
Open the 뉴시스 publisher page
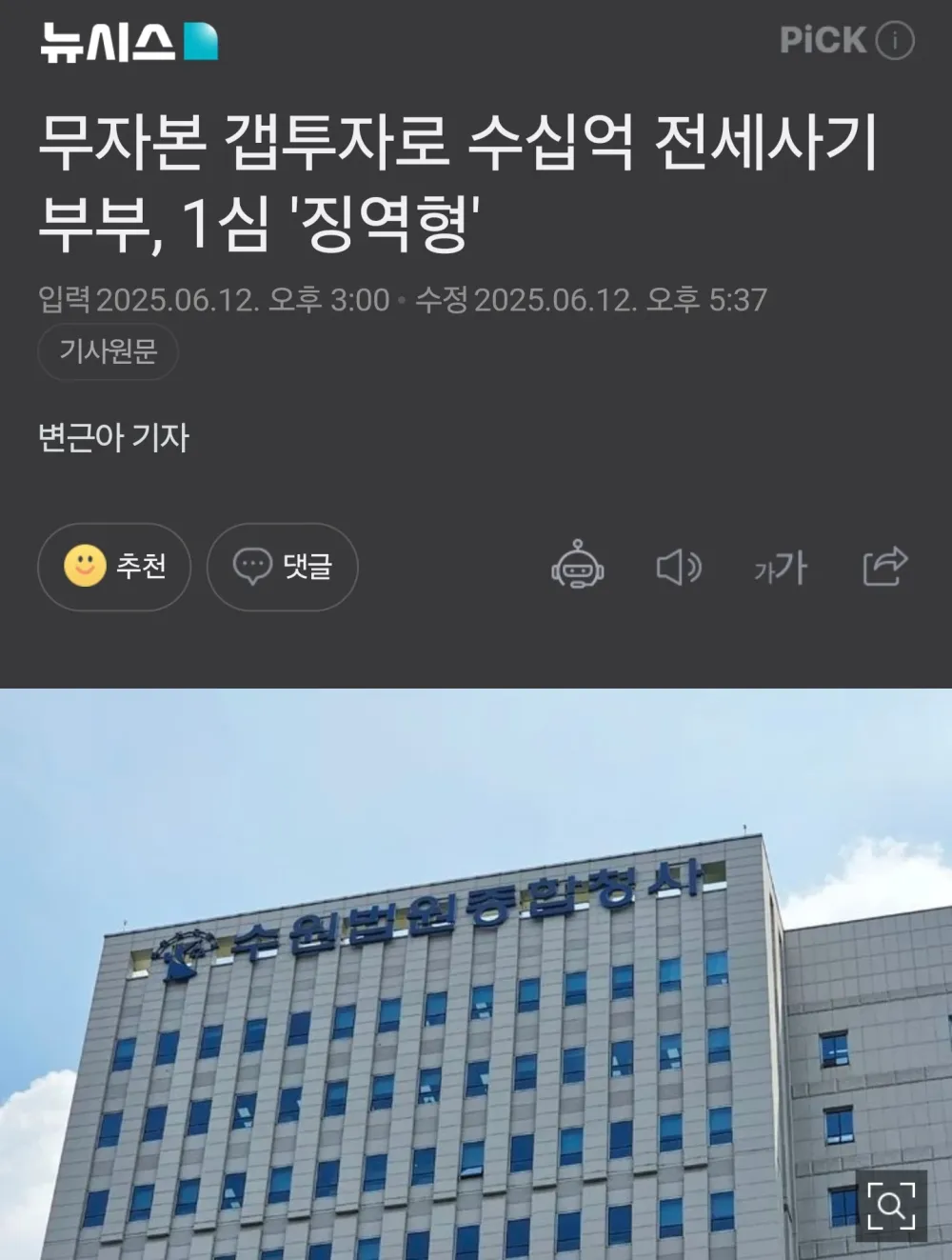(129, 42)
